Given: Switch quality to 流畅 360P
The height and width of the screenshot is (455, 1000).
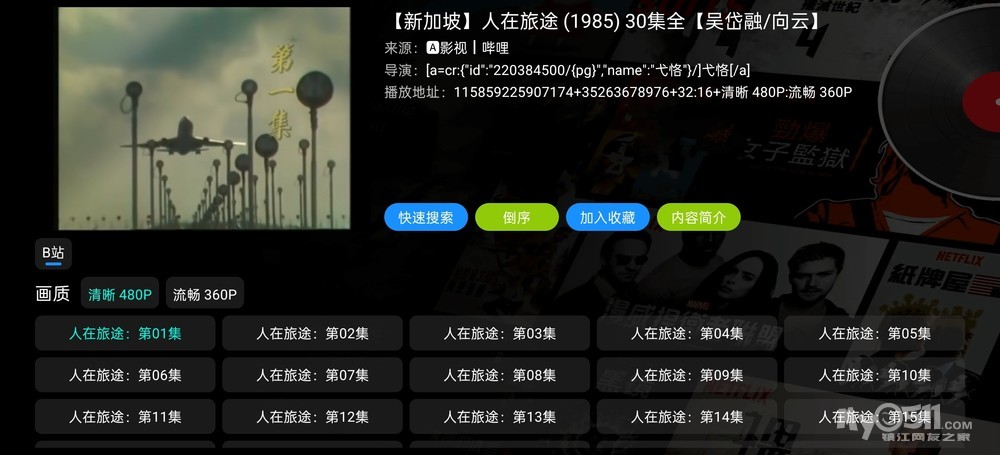Looking at the screenshot, I should (x=204, y=294).
